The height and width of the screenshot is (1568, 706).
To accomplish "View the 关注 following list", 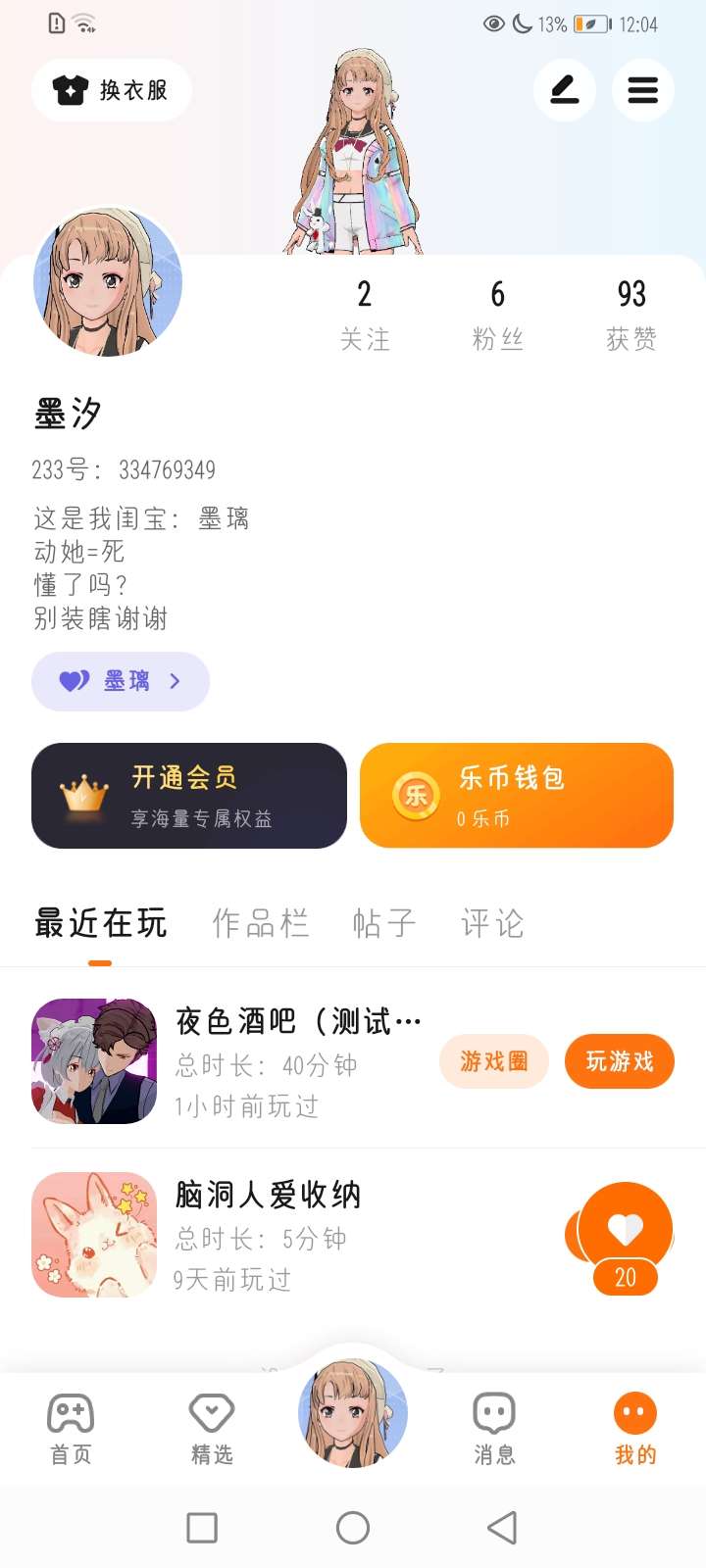I will pos(365,314).
